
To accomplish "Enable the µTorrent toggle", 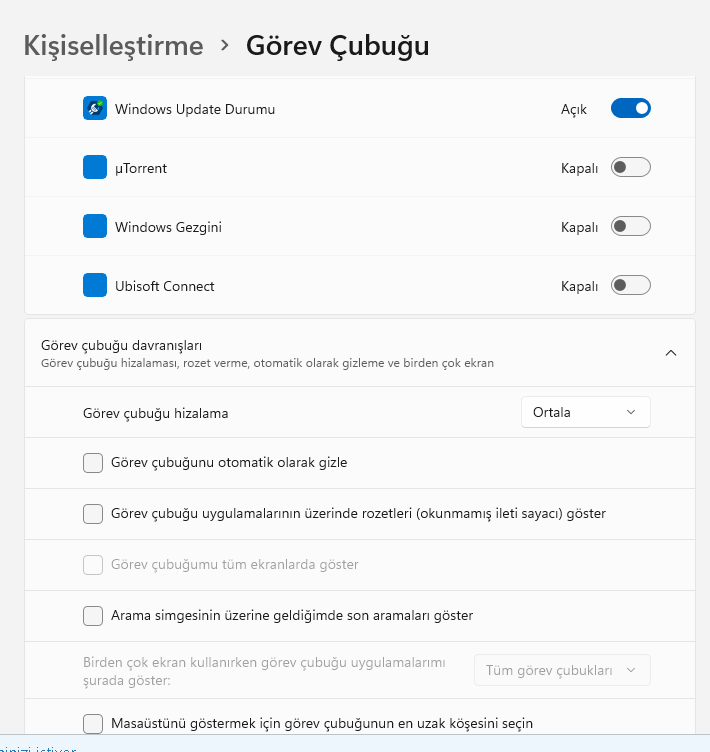I will (x=630, y=168).
